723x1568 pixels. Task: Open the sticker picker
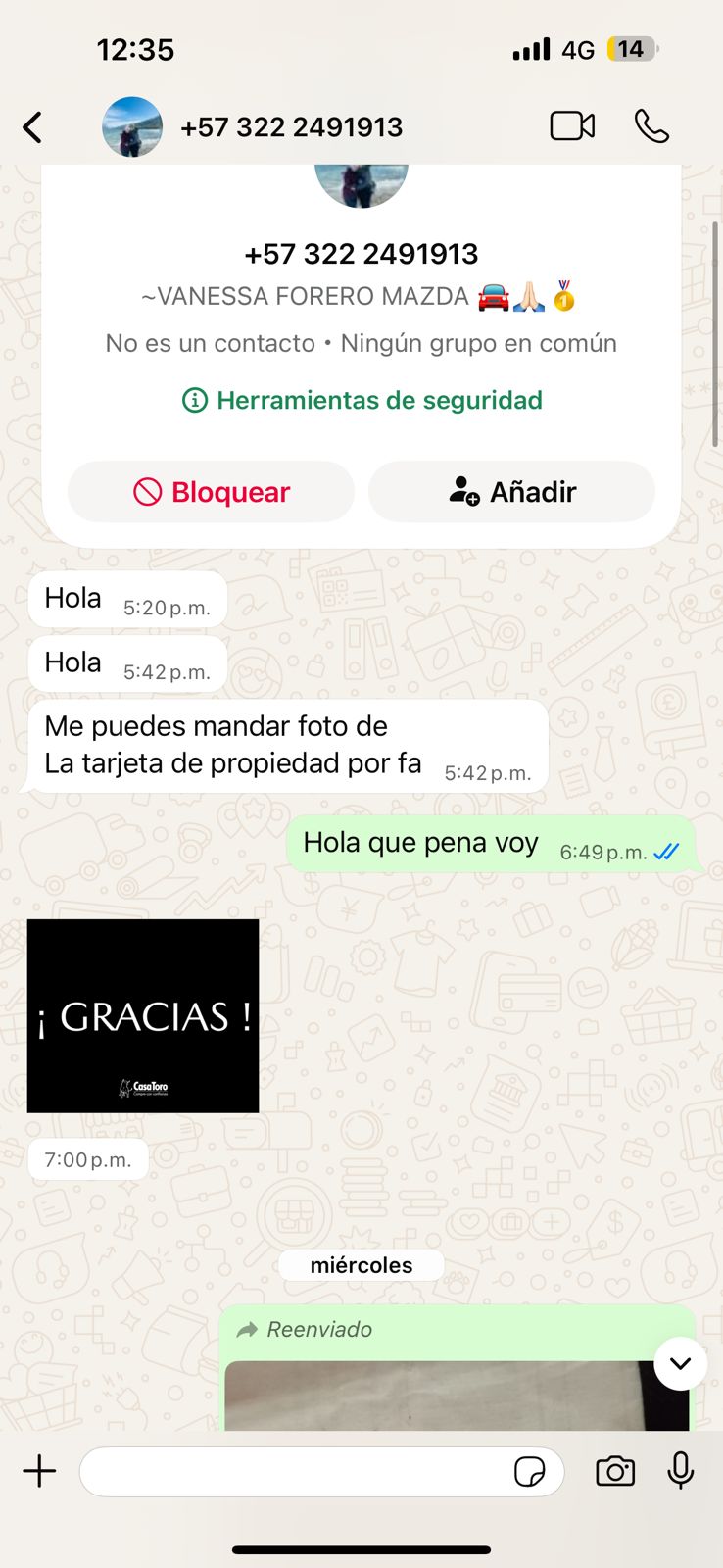click(530, 1472)
